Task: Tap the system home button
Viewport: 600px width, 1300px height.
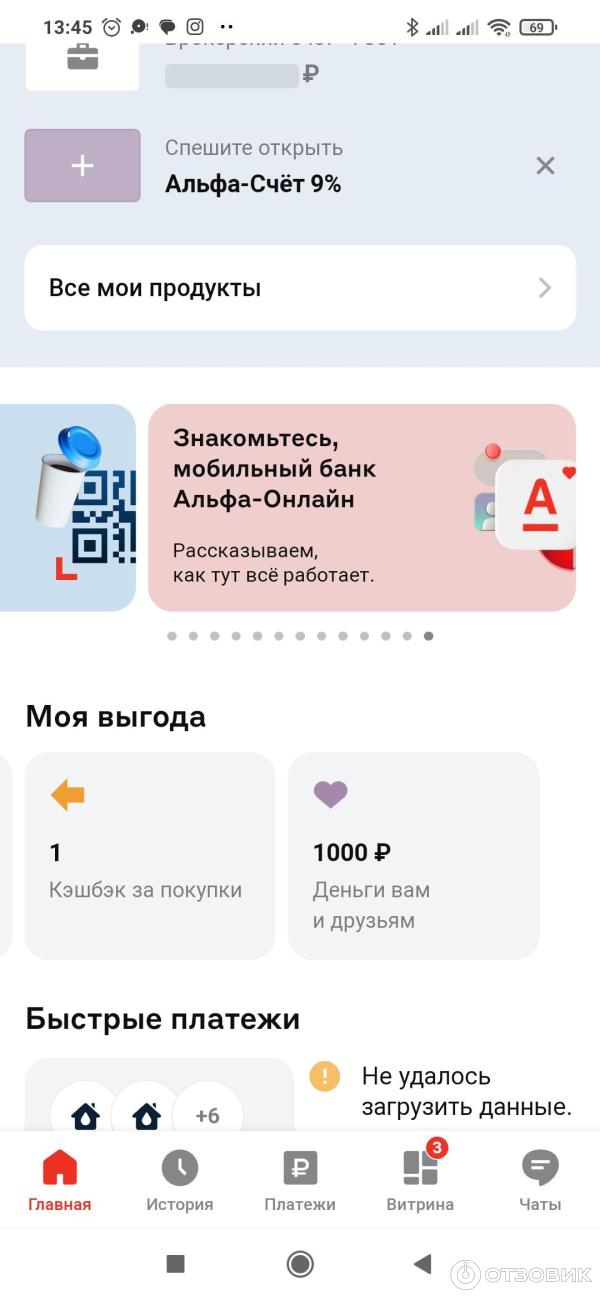Action: 300,1264
